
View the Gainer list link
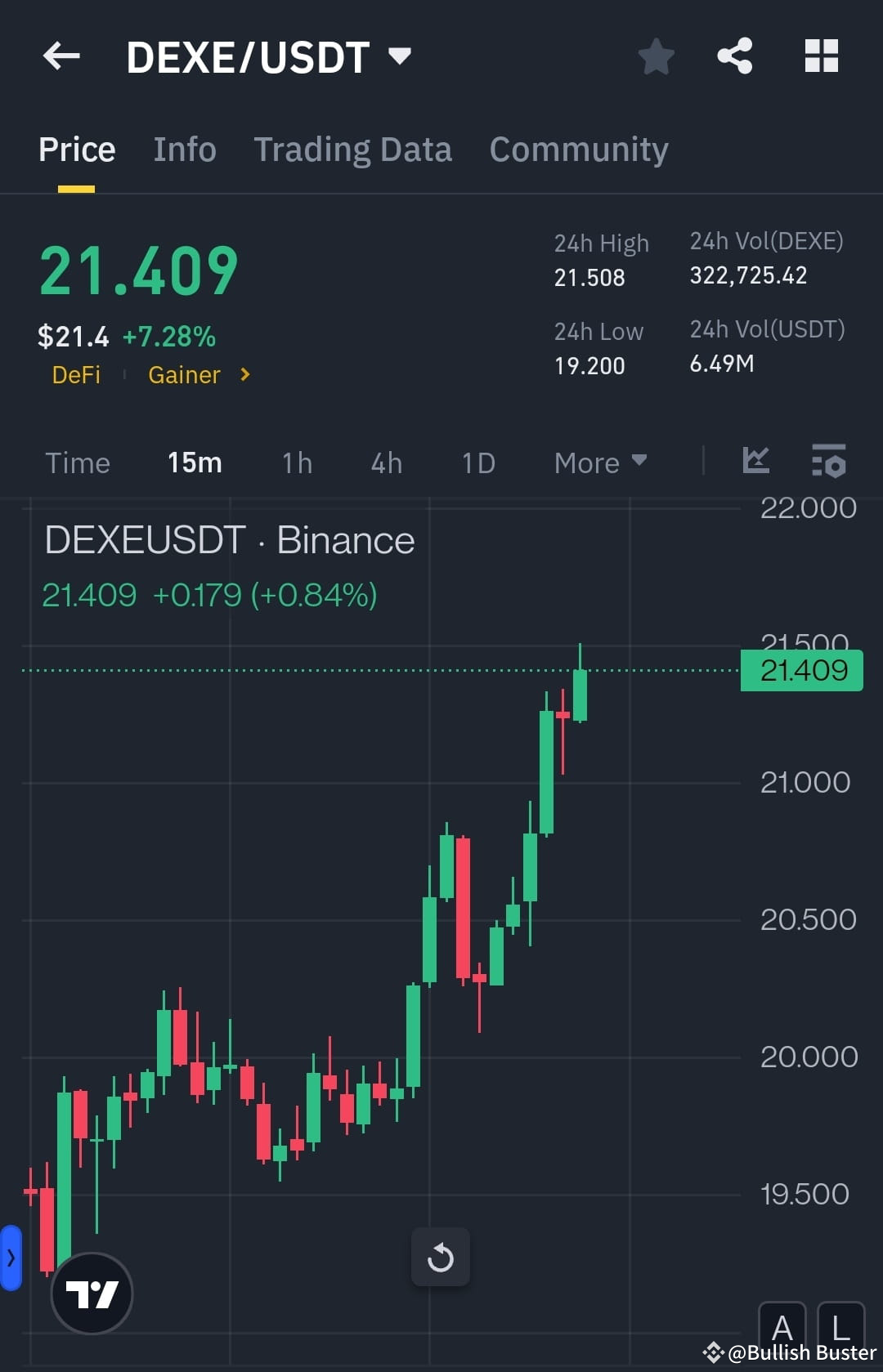coord(184,375)
